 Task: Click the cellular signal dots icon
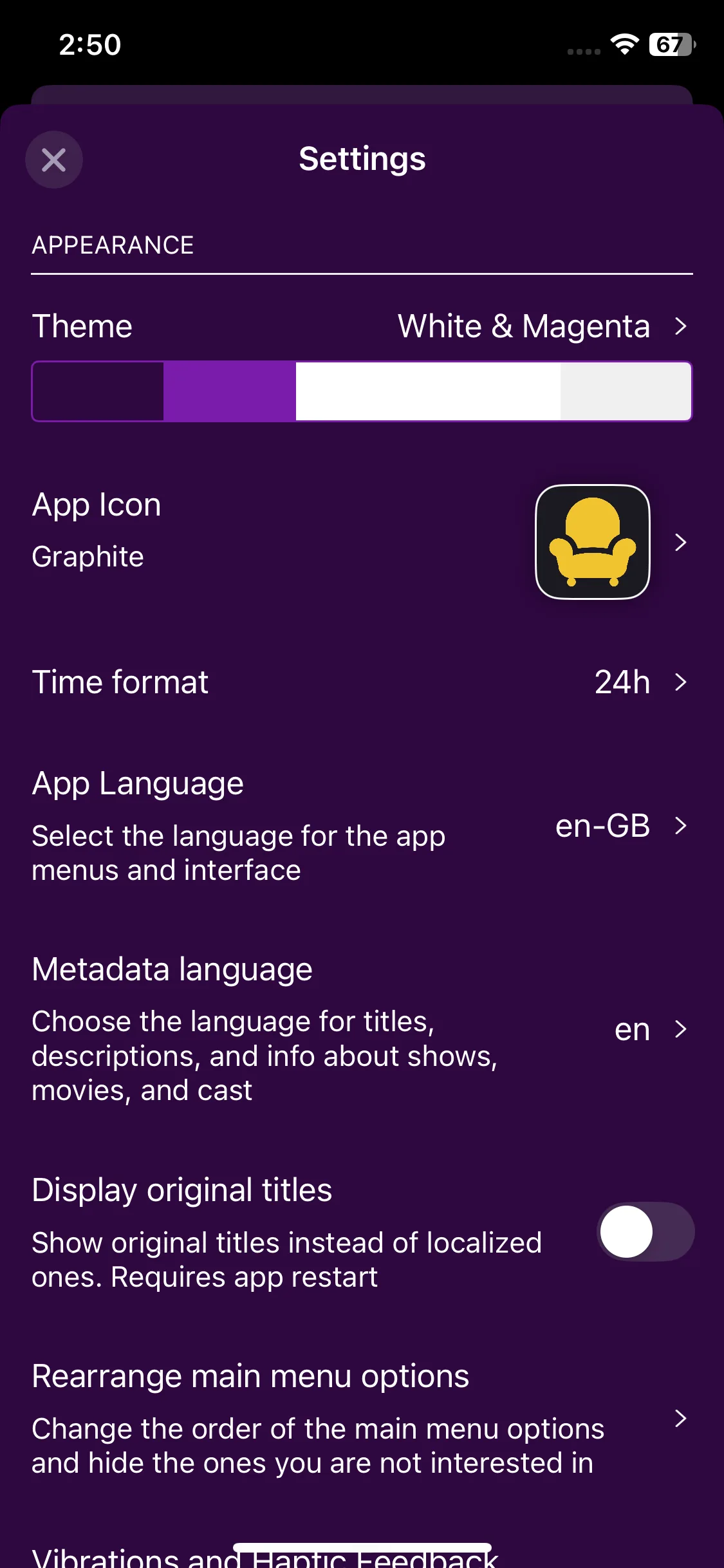tap(583, 50)
